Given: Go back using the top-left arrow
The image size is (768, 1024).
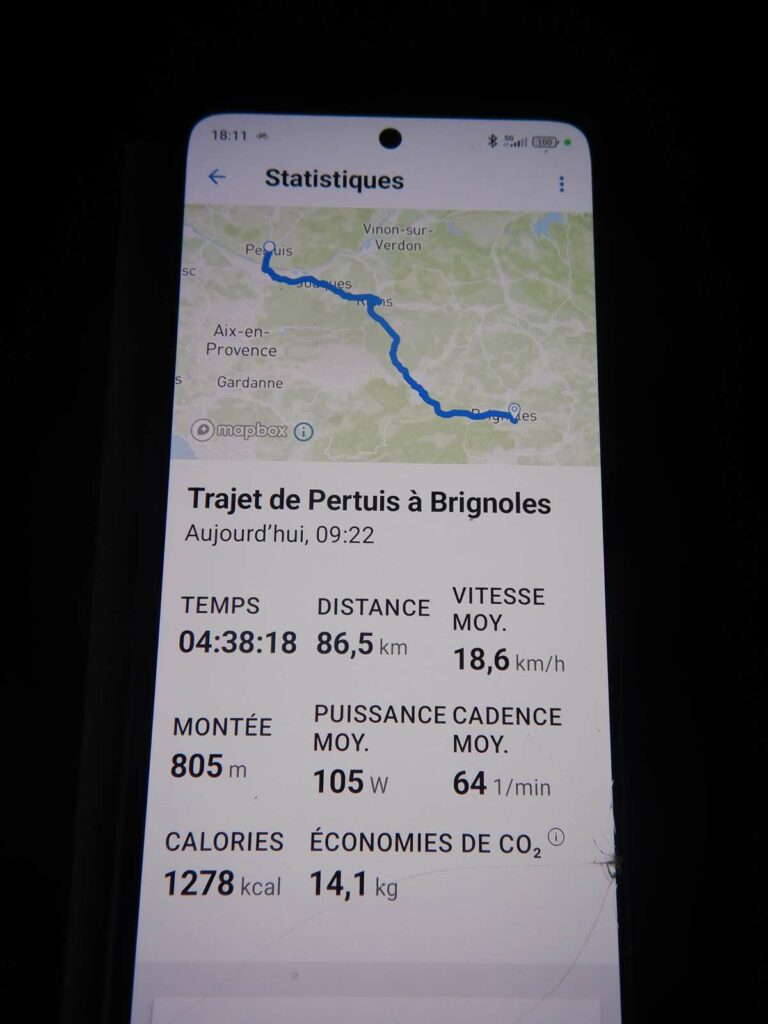Looking at the screenshot, I should click(x=217, y=178).
